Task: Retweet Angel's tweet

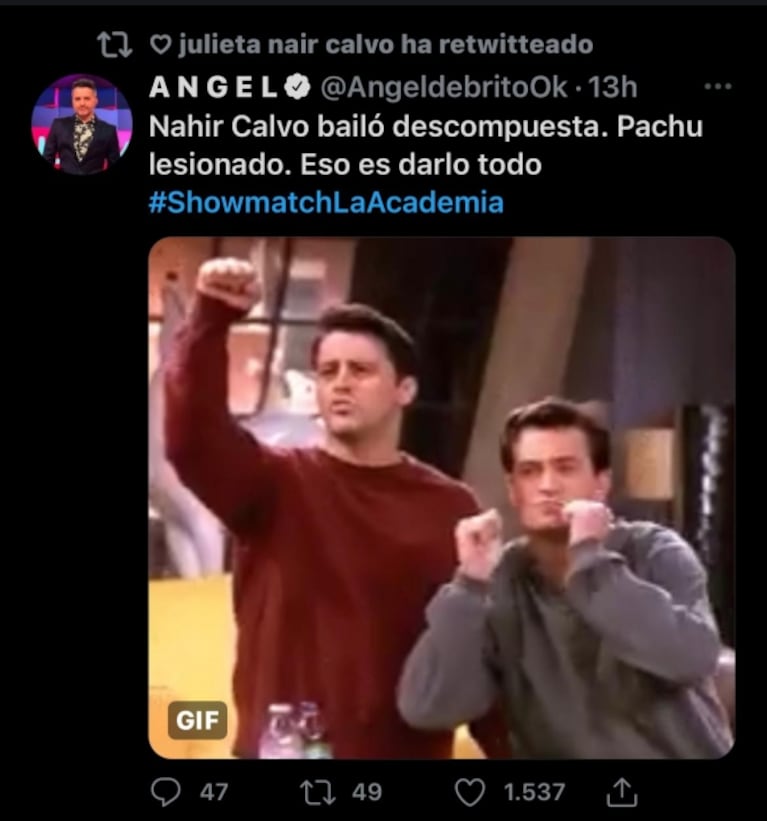Action: 315,792
